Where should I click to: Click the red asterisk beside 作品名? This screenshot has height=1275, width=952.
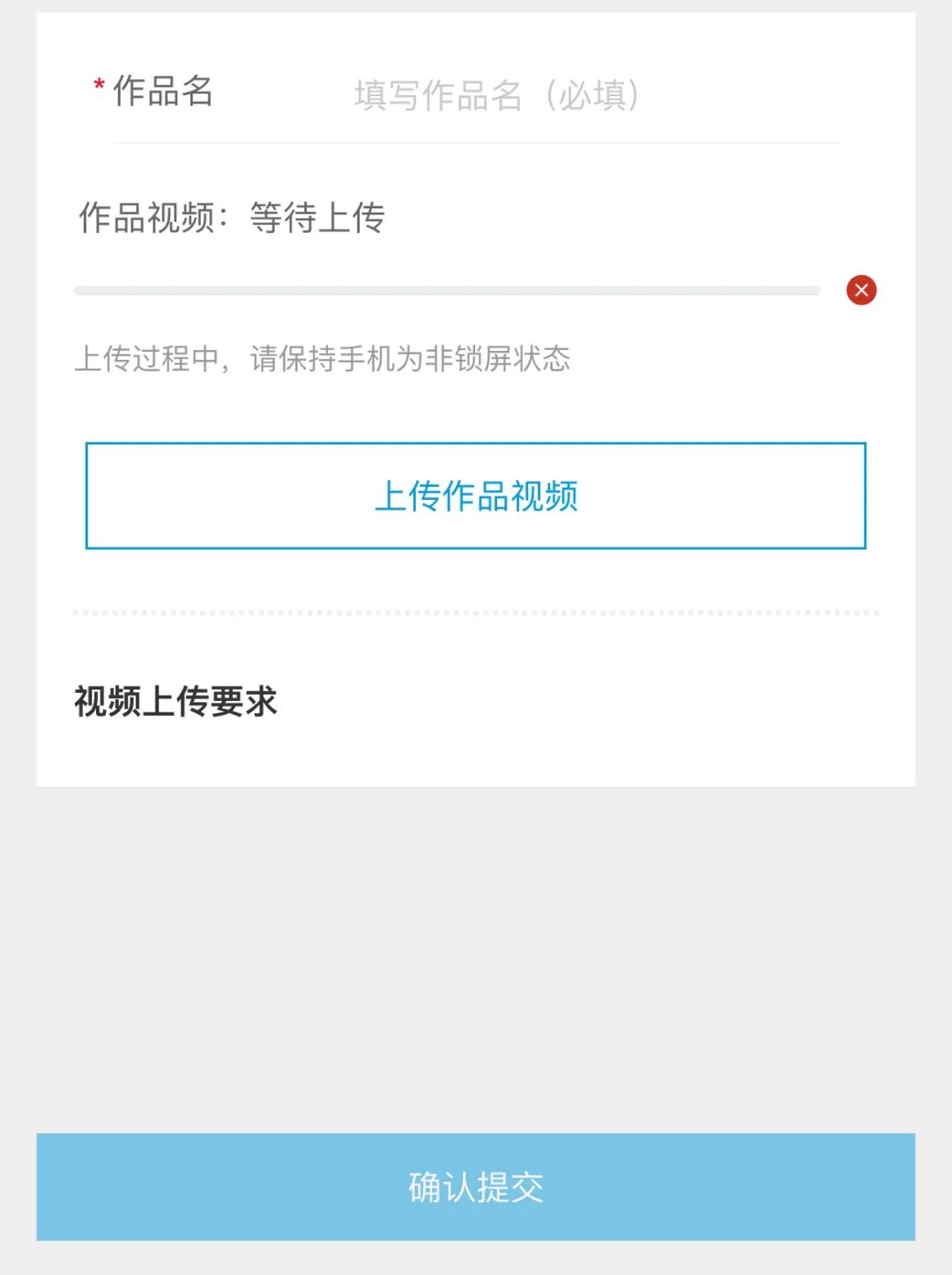[95, 86]
